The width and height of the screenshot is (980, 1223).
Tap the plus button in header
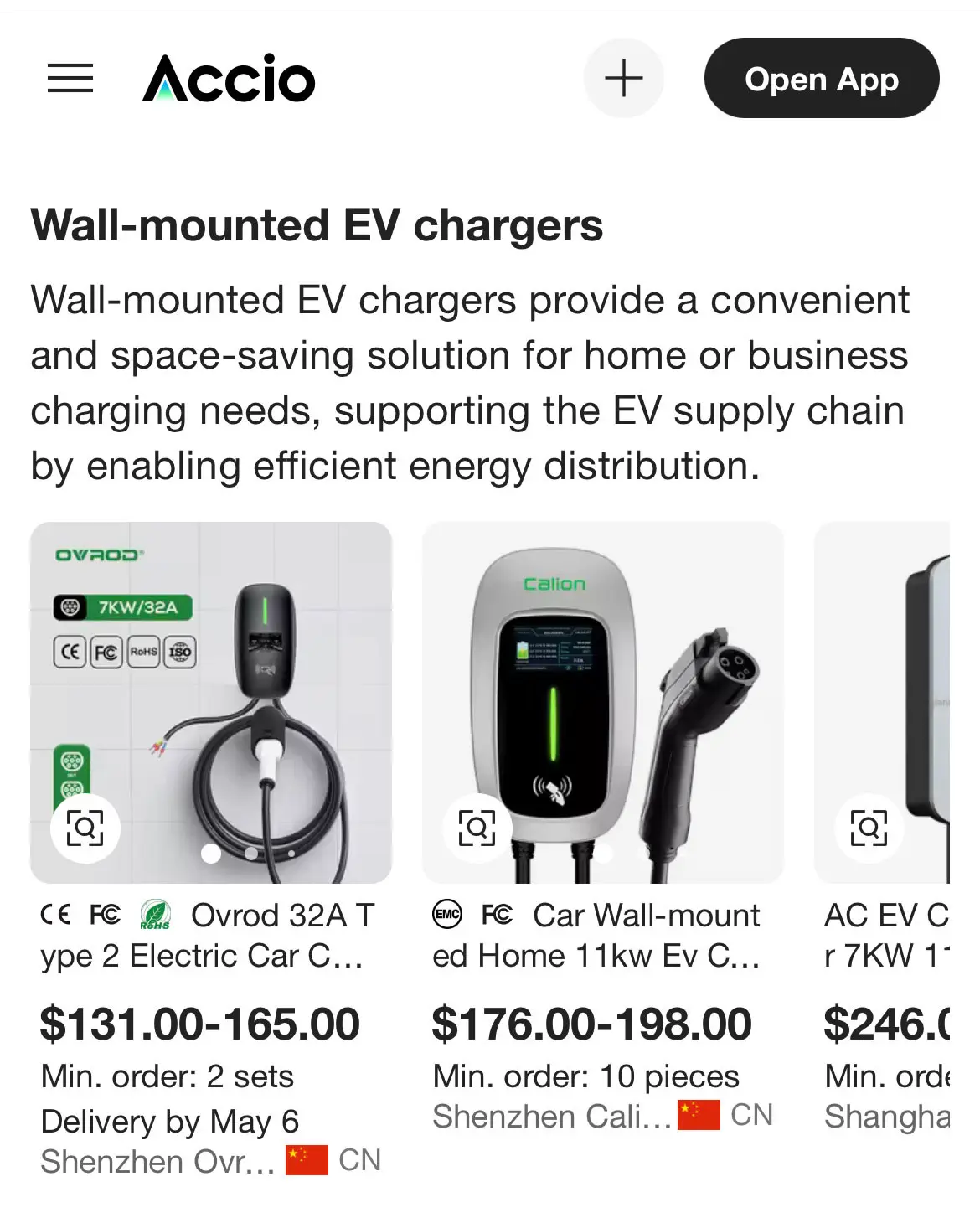624,79
